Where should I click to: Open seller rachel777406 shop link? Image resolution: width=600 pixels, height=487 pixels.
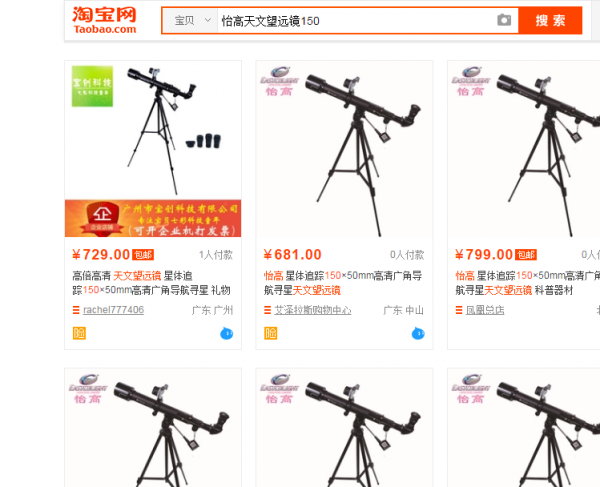click(x=113, y=310)
